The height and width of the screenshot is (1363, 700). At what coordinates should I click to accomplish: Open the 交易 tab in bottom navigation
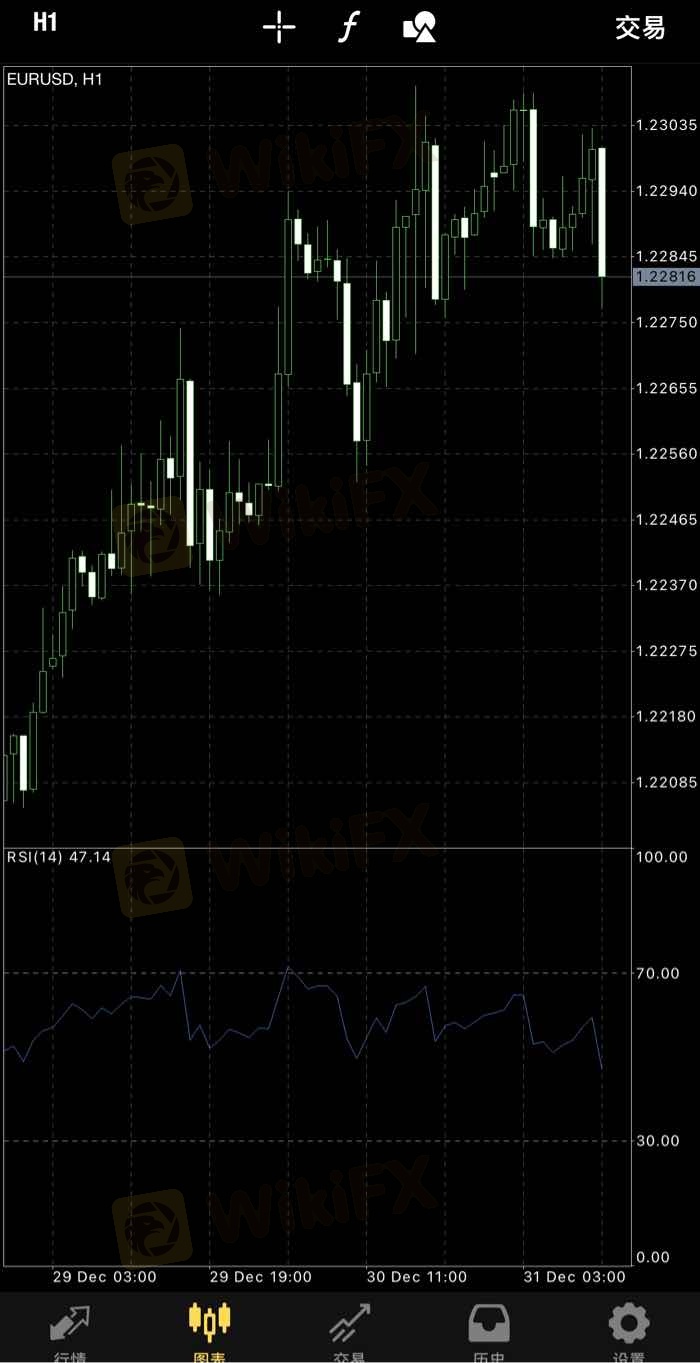(x=350, y=1332)
